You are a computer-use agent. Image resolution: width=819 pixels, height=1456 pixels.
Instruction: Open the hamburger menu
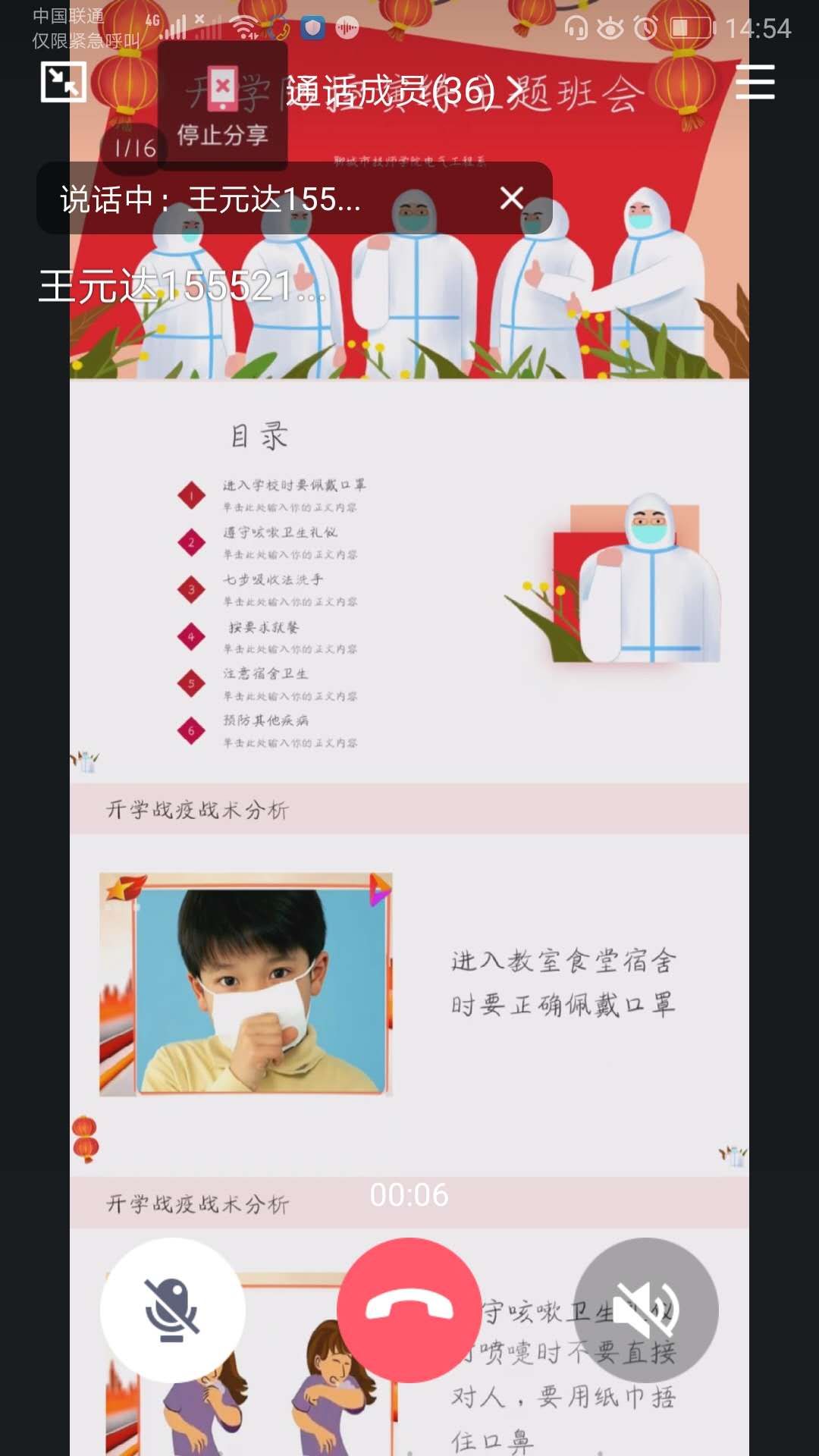(755, 82)
